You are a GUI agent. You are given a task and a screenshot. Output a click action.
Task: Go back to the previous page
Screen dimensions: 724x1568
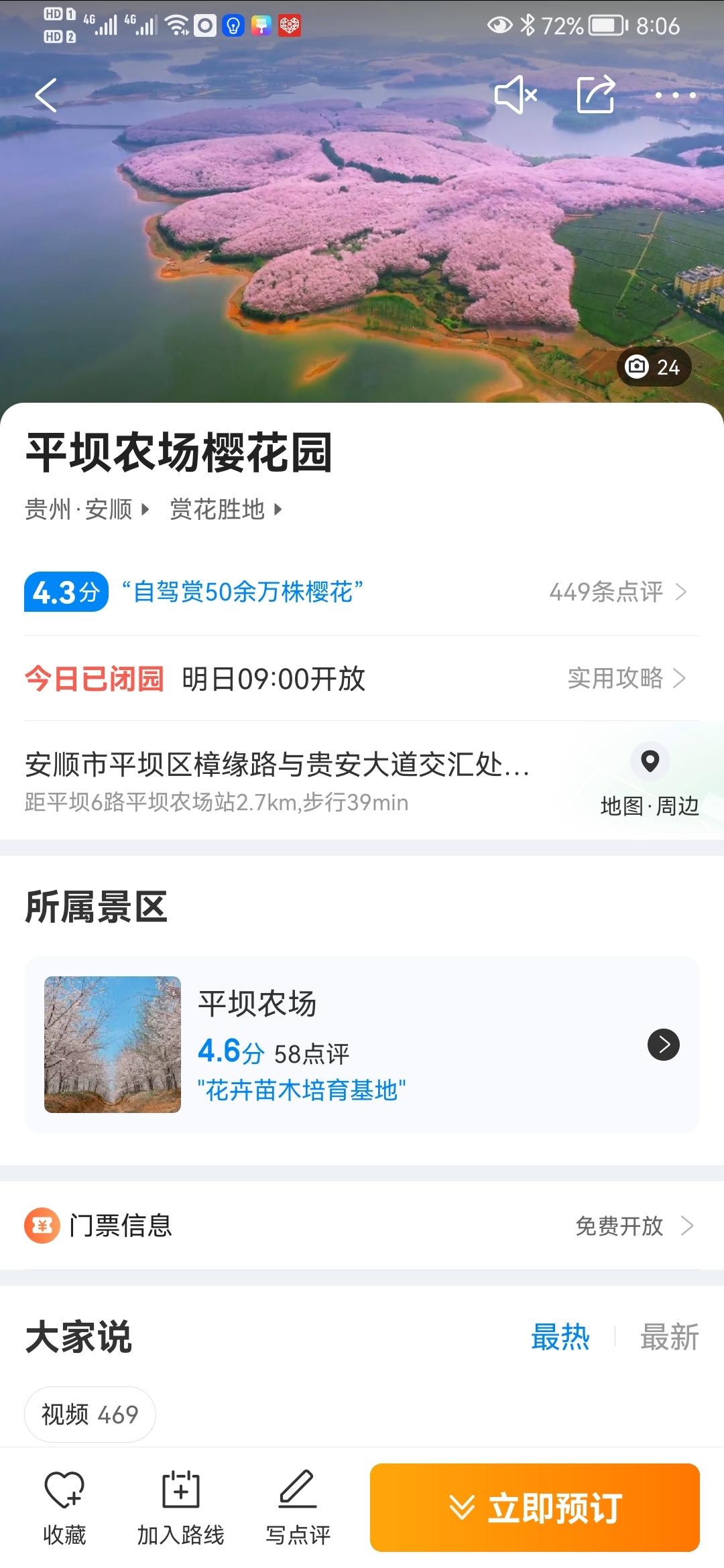pos(46,95)
